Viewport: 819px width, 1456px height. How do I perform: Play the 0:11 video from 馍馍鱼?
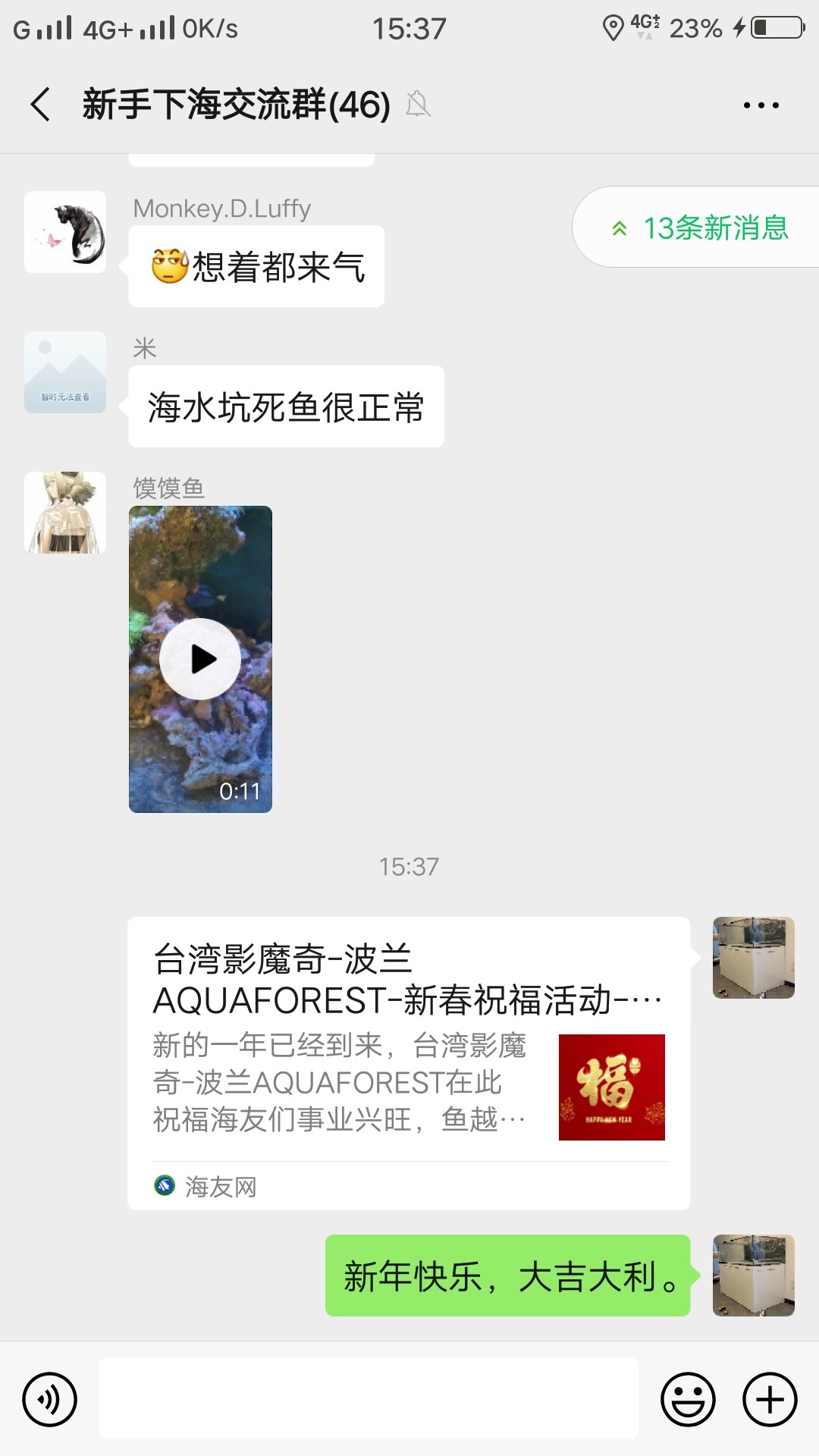(x=200, y=659)
